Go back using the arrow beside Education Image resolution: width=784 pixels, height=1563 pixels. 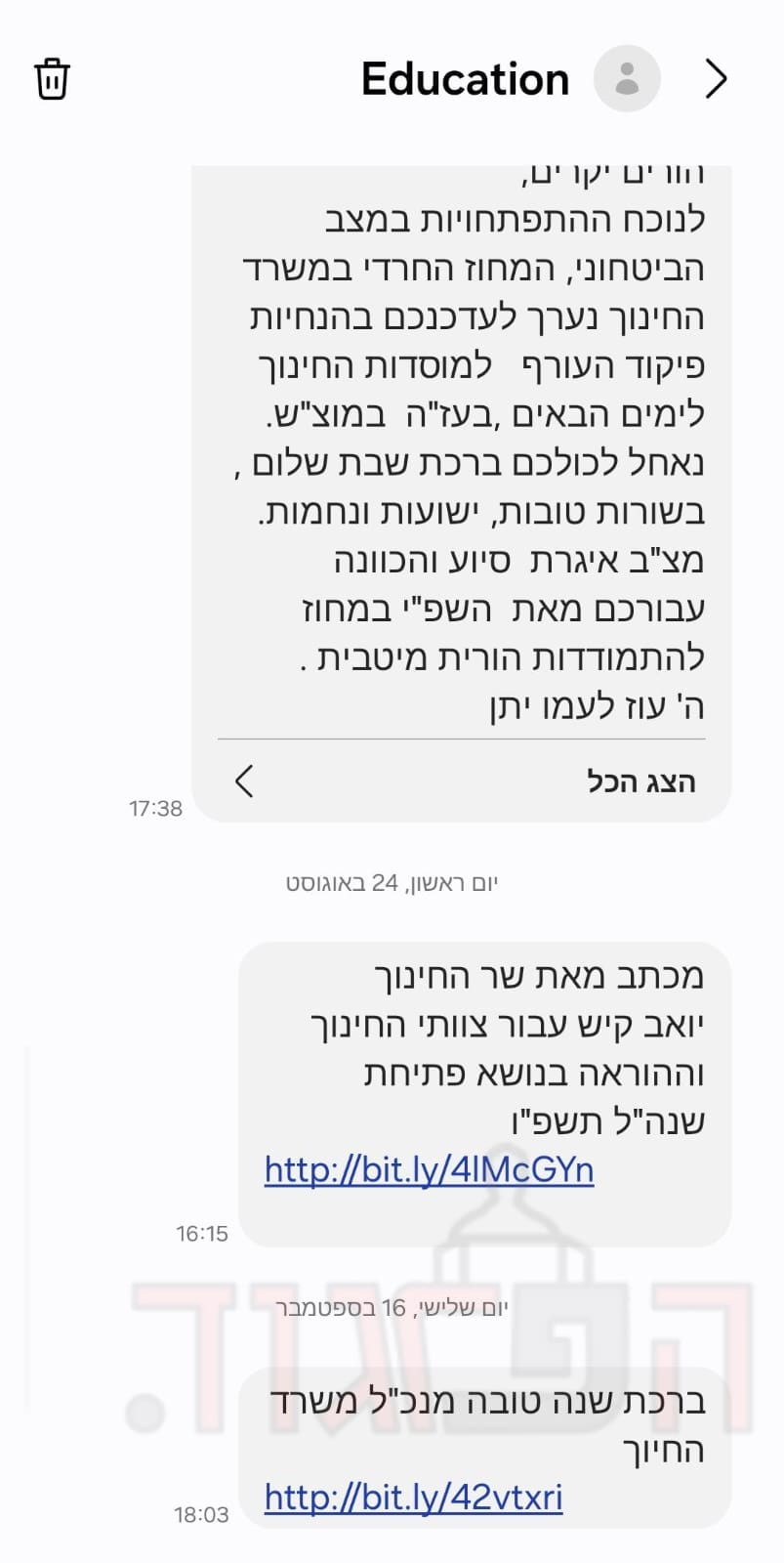(x=716, y=79)
